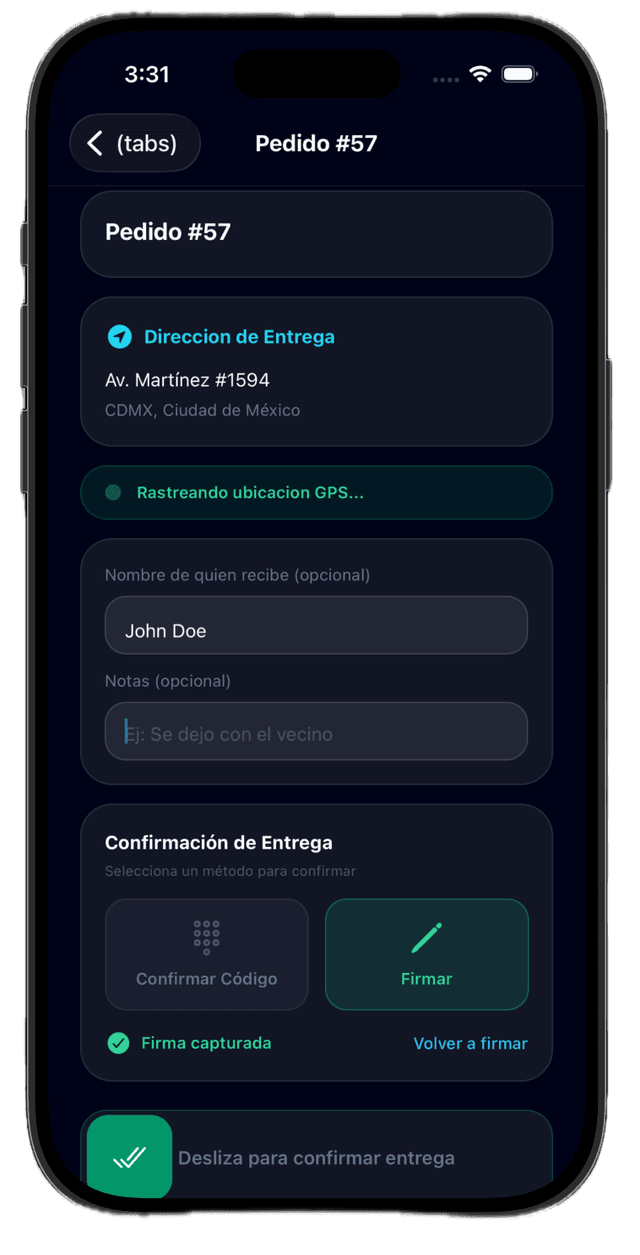This screenshot has height=1255, width=640.
Task: Open the Direccion de Entrega address card
Action: (316, 371)
